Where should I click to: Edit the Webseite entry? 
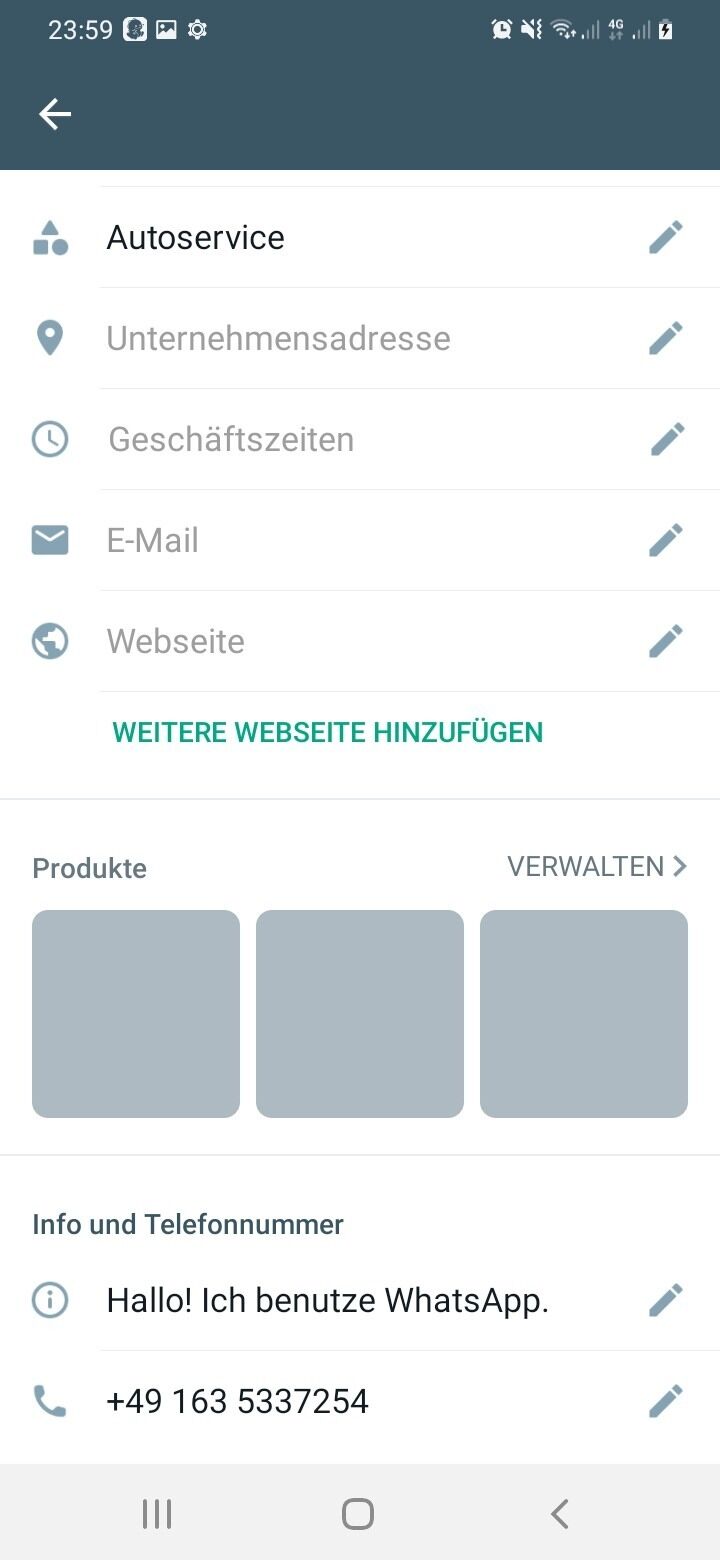click(x=666, y=641)
